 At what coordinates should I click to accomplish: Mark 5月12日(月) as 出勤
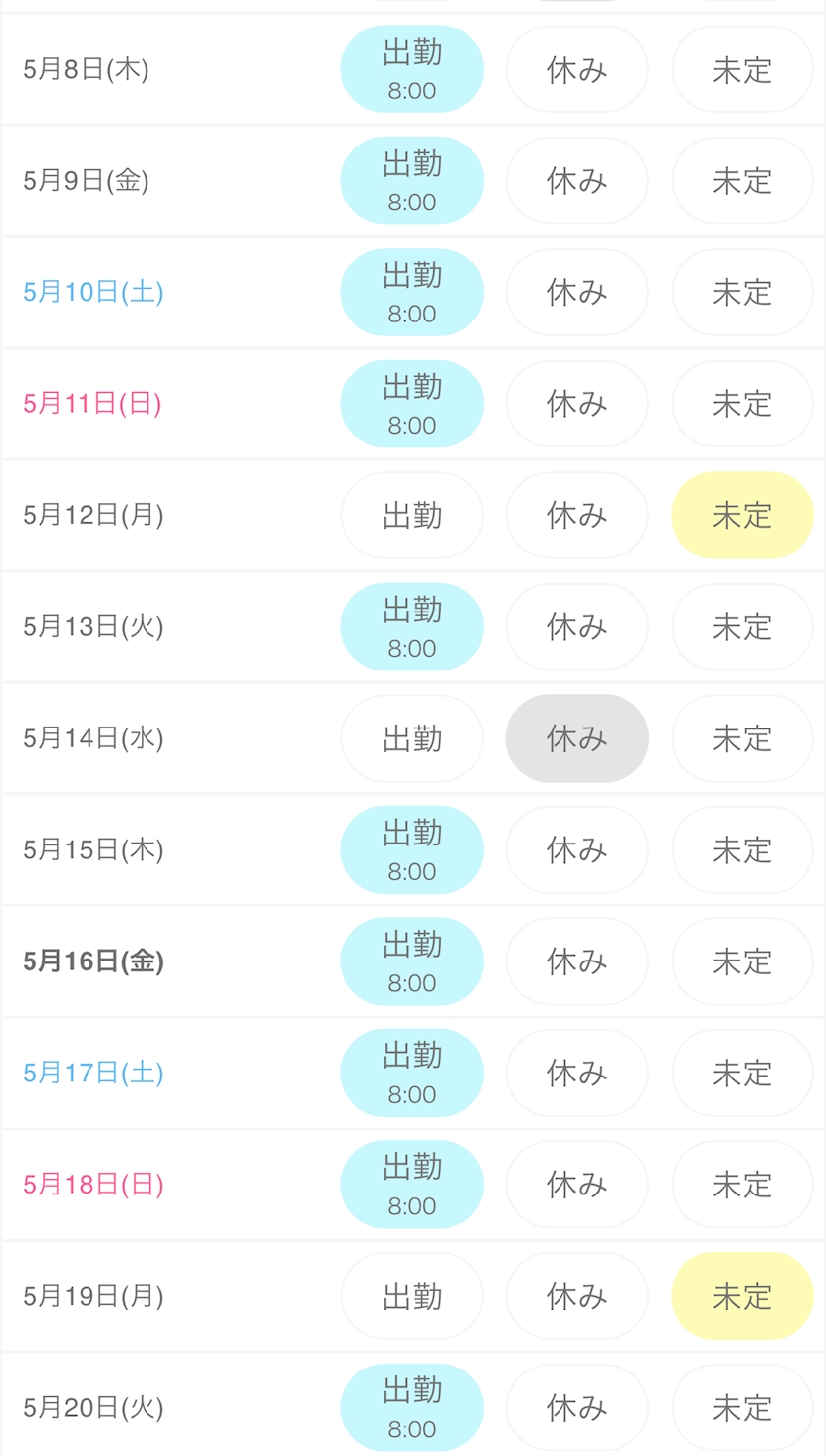412,515
